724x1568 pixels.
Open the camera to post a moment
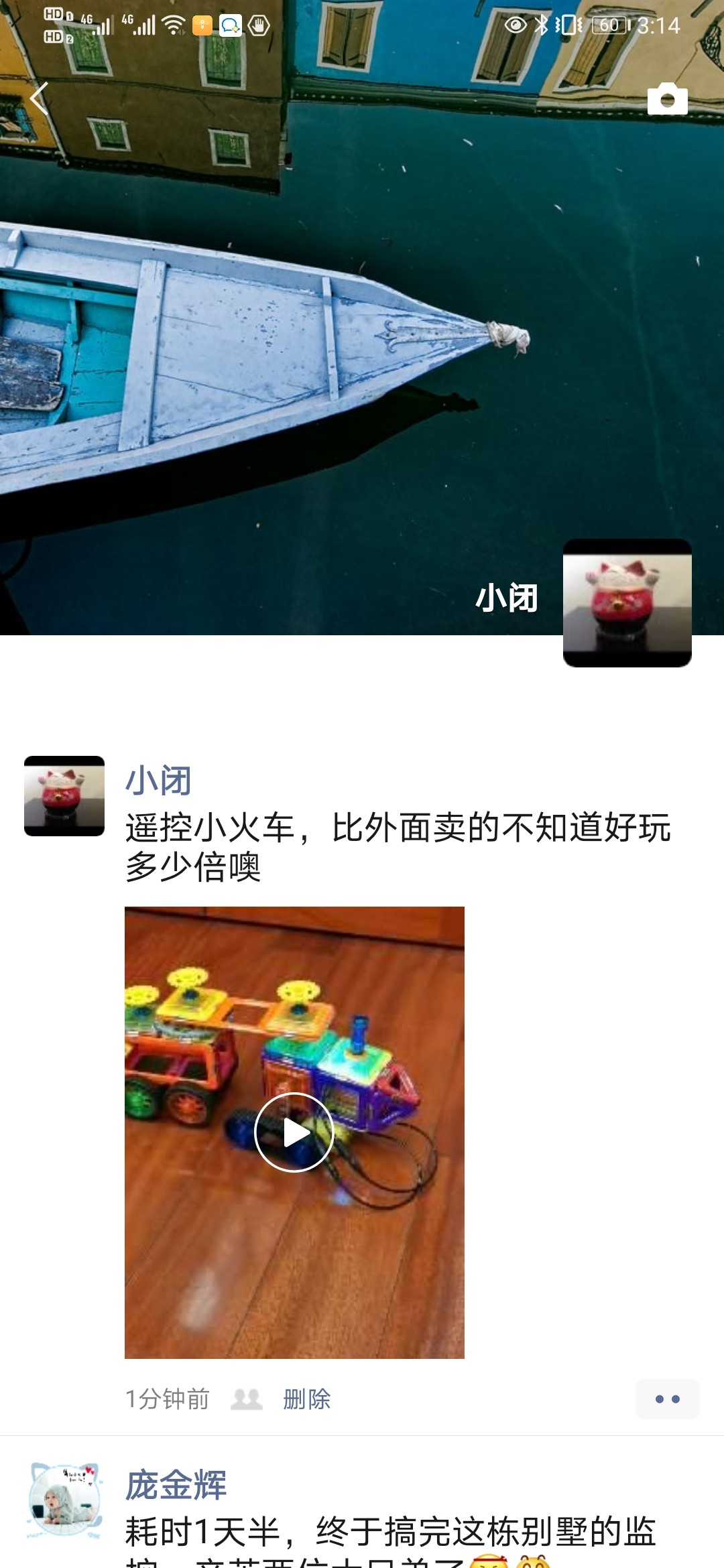click(x=667, y=99)
